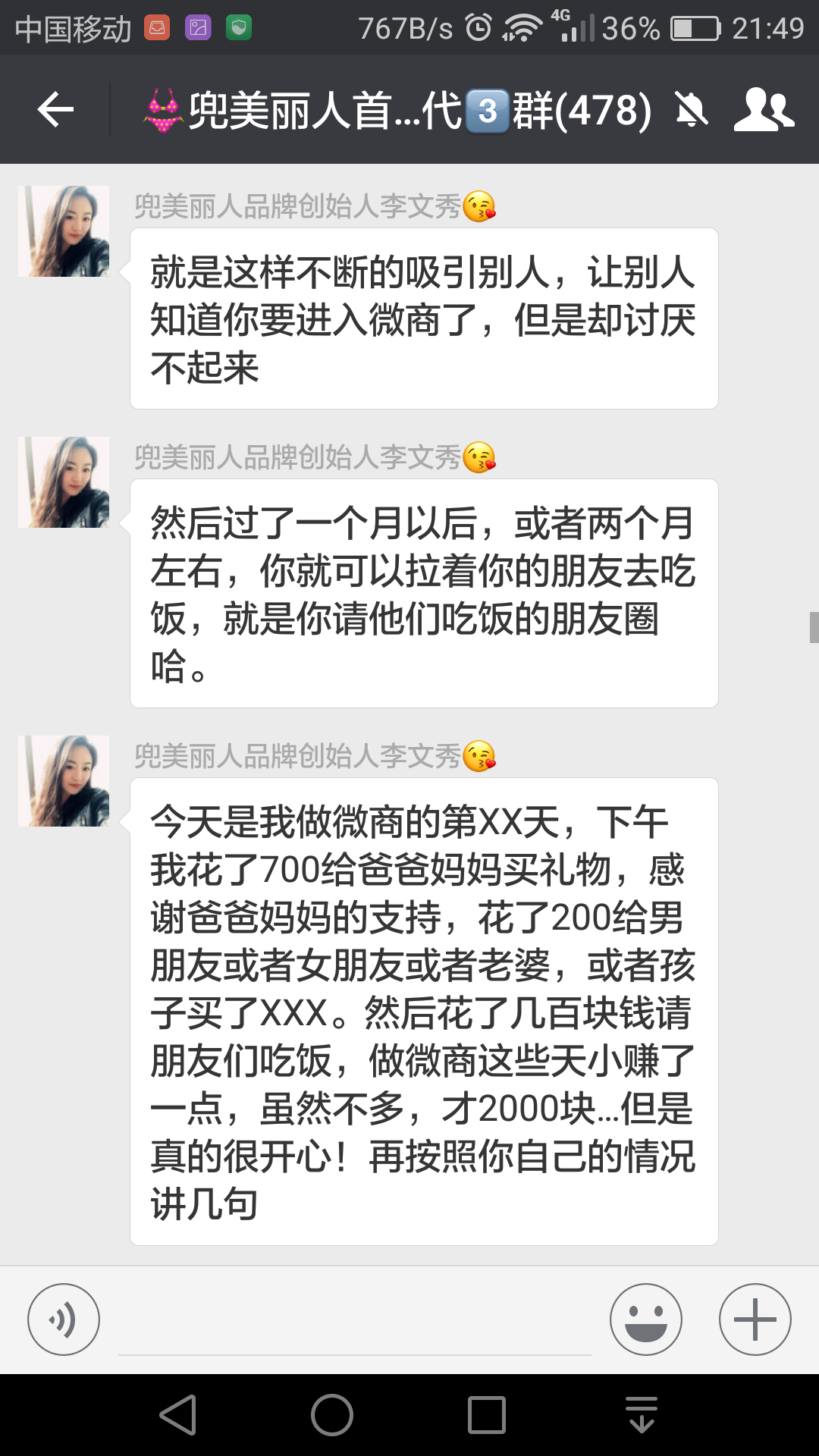Open sender avatar beside '然后过了一个月以后' message
Viewport: 819px width, 1456px height.
[64, 482]
